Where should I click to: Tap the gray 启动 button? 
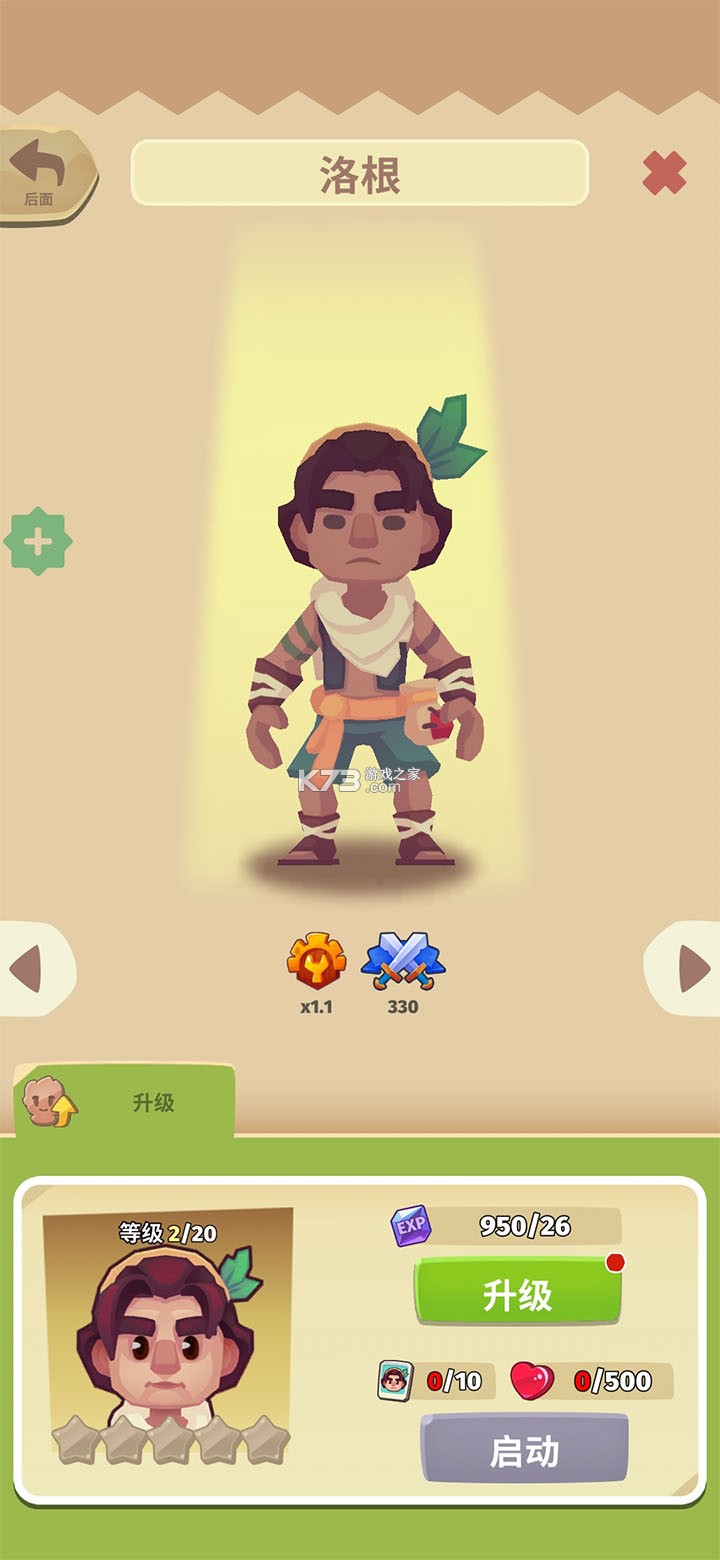(524, 1450)
